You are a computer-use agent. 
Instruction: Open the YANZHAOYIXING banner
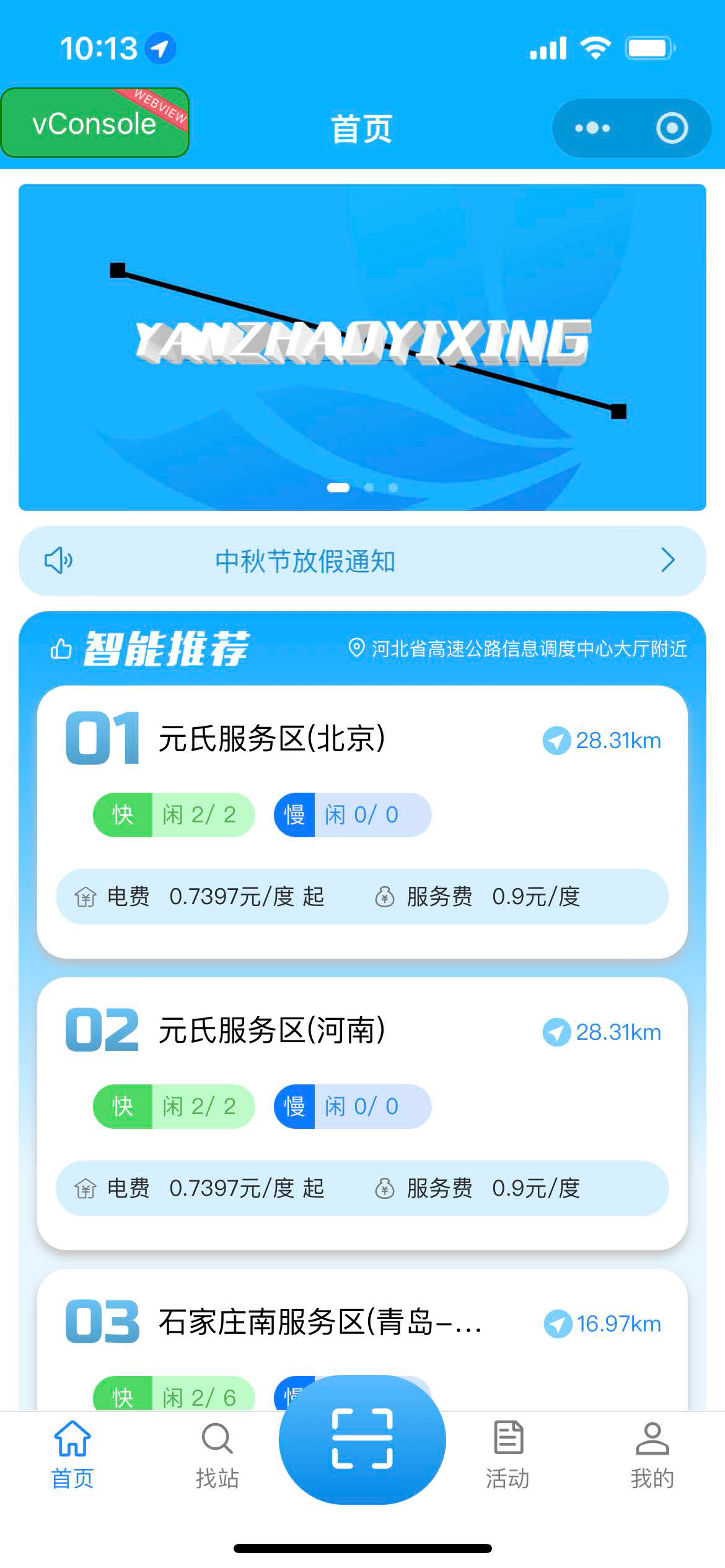click(362, 347)
